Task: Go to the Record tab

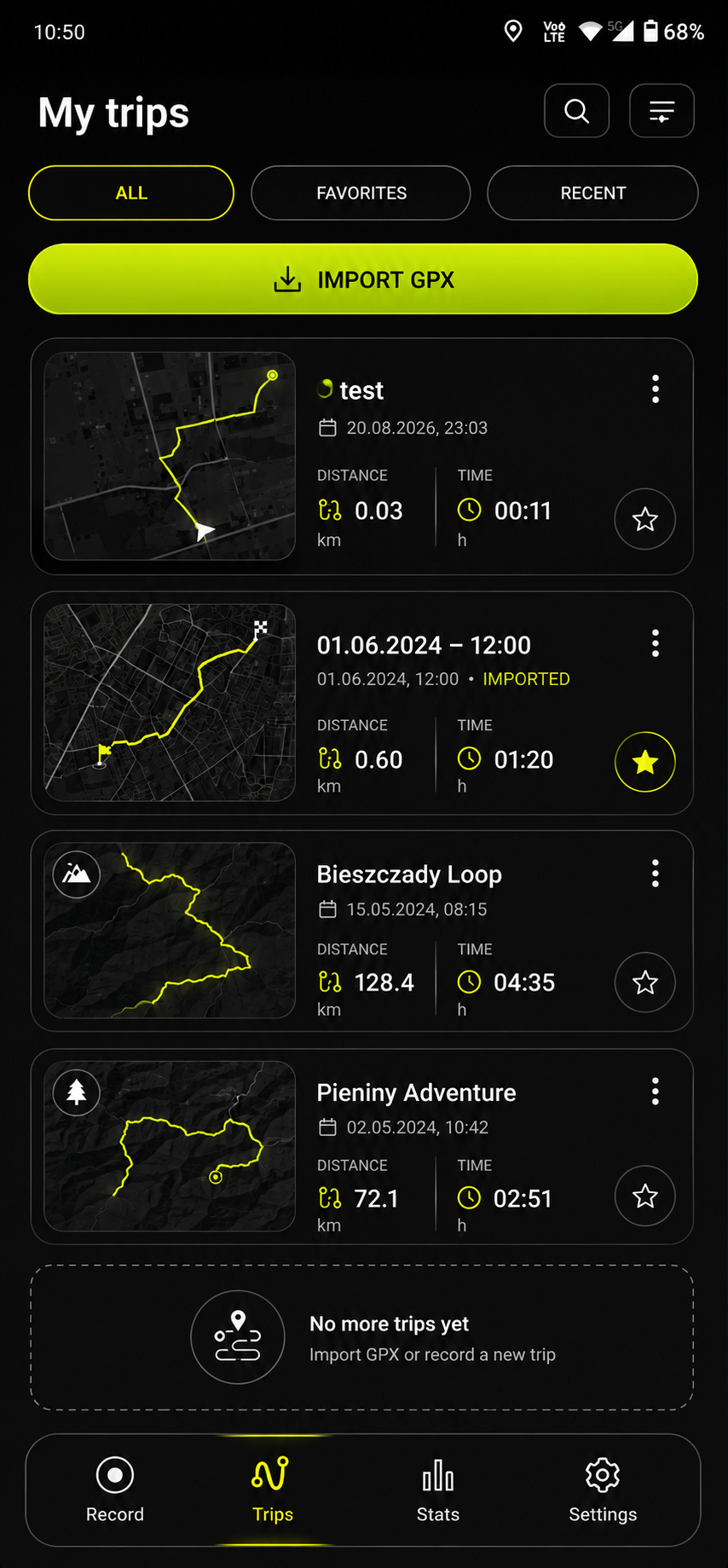Action: [115, 1490]
